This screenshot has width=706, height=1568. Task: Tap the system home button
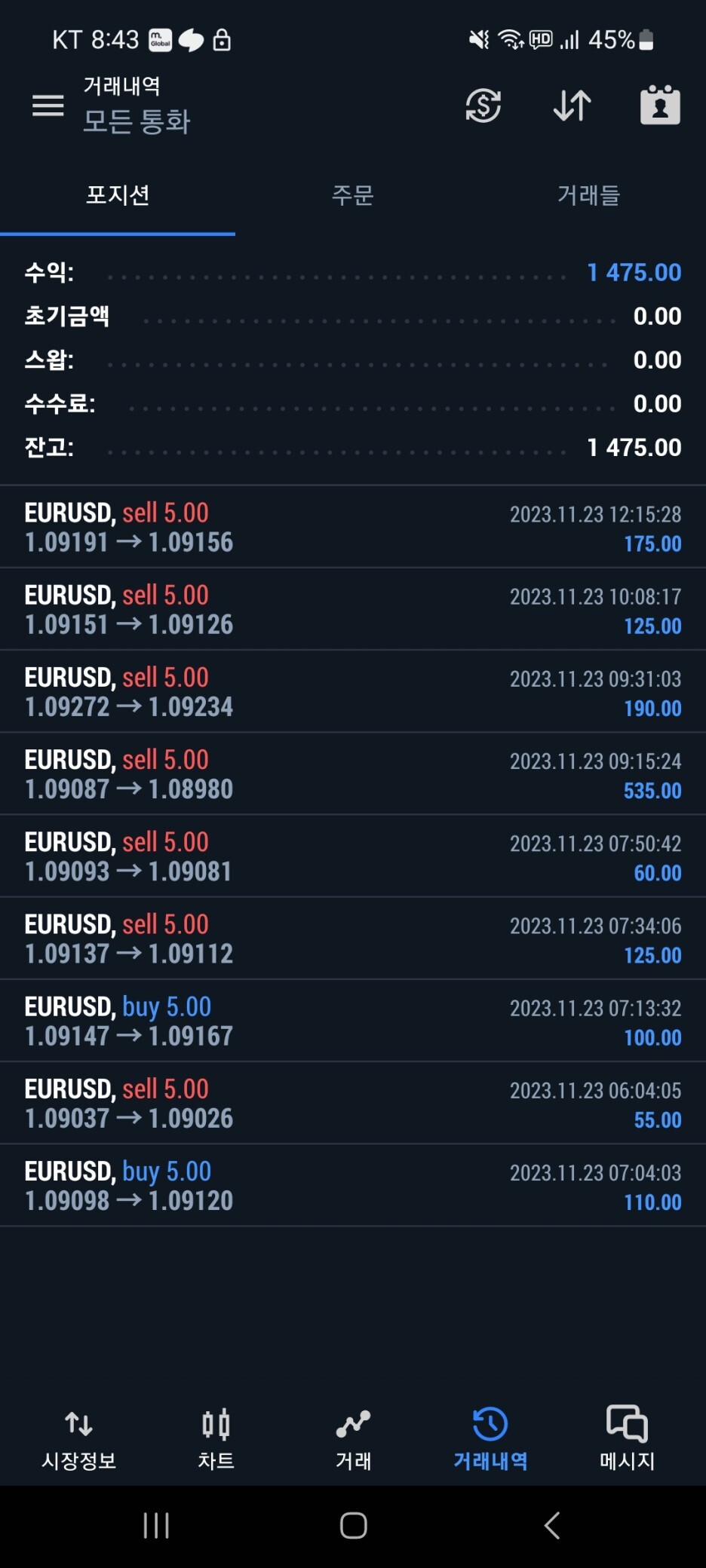(353, 1525)
